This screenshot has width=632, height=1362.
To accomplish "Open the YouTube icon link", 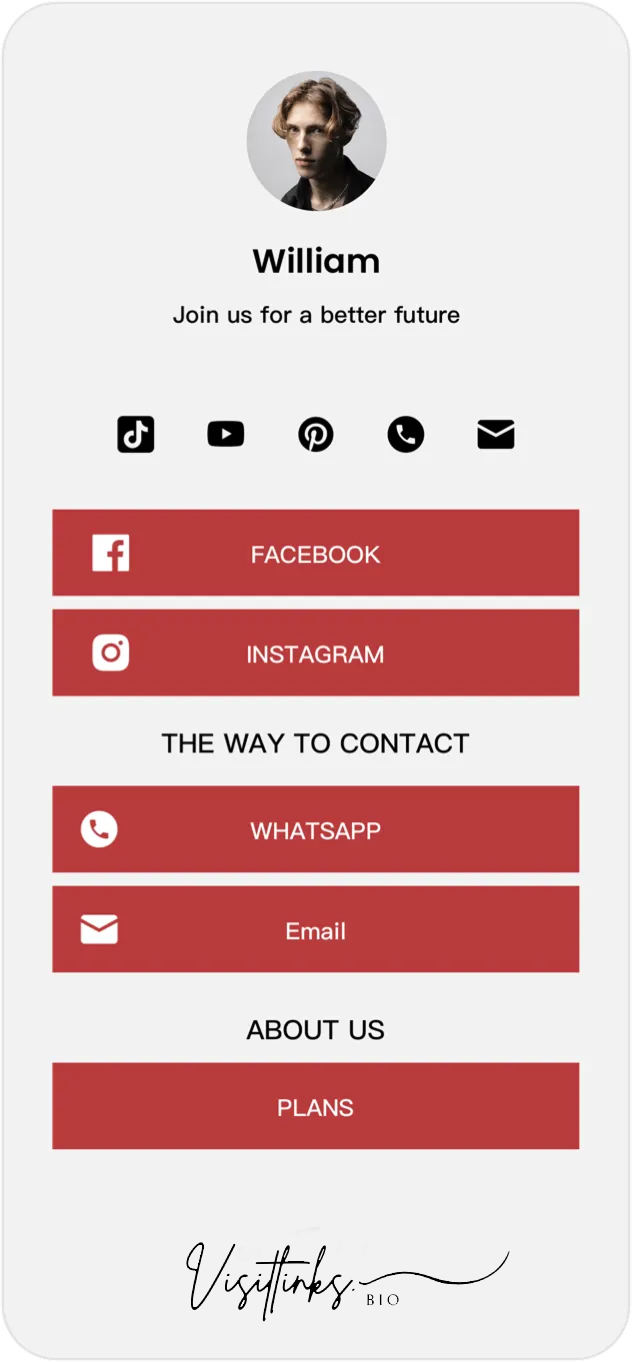I will click(x=226, y=434).
